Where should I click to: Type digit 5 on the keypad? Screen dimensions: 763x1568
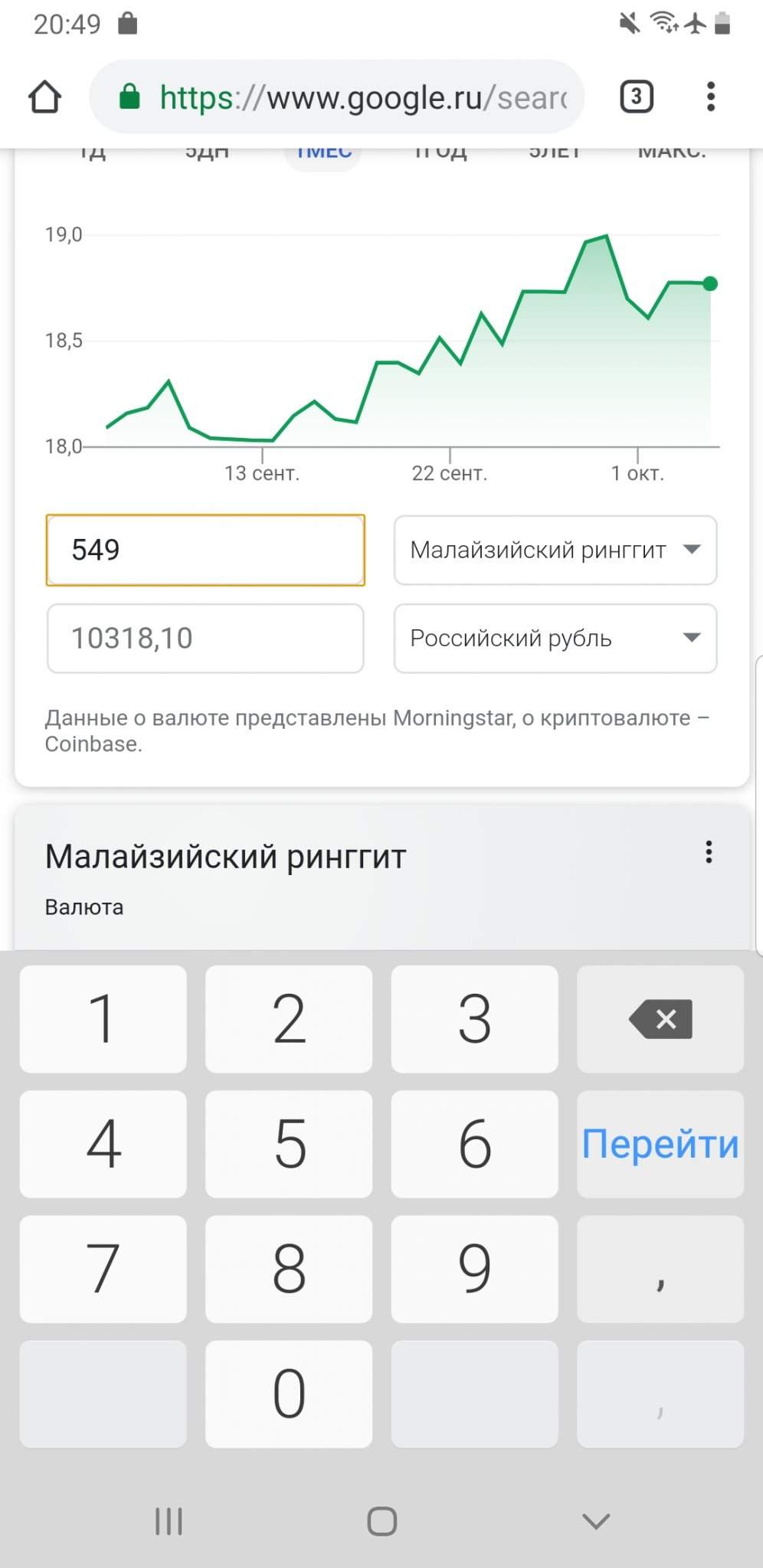(289, 1144)
